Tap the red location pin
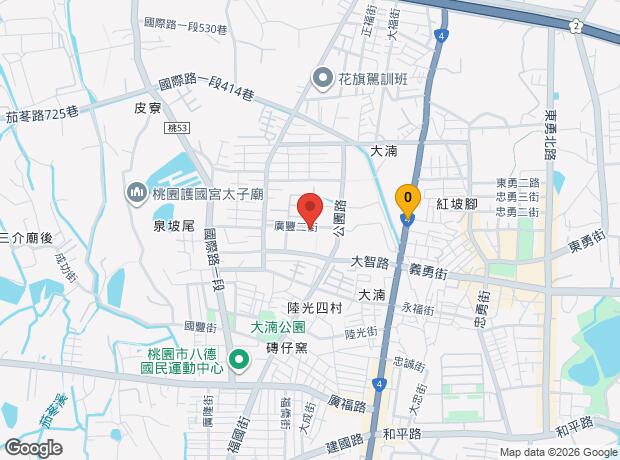Viewport: 620px width, 460px height. point(310,208)
